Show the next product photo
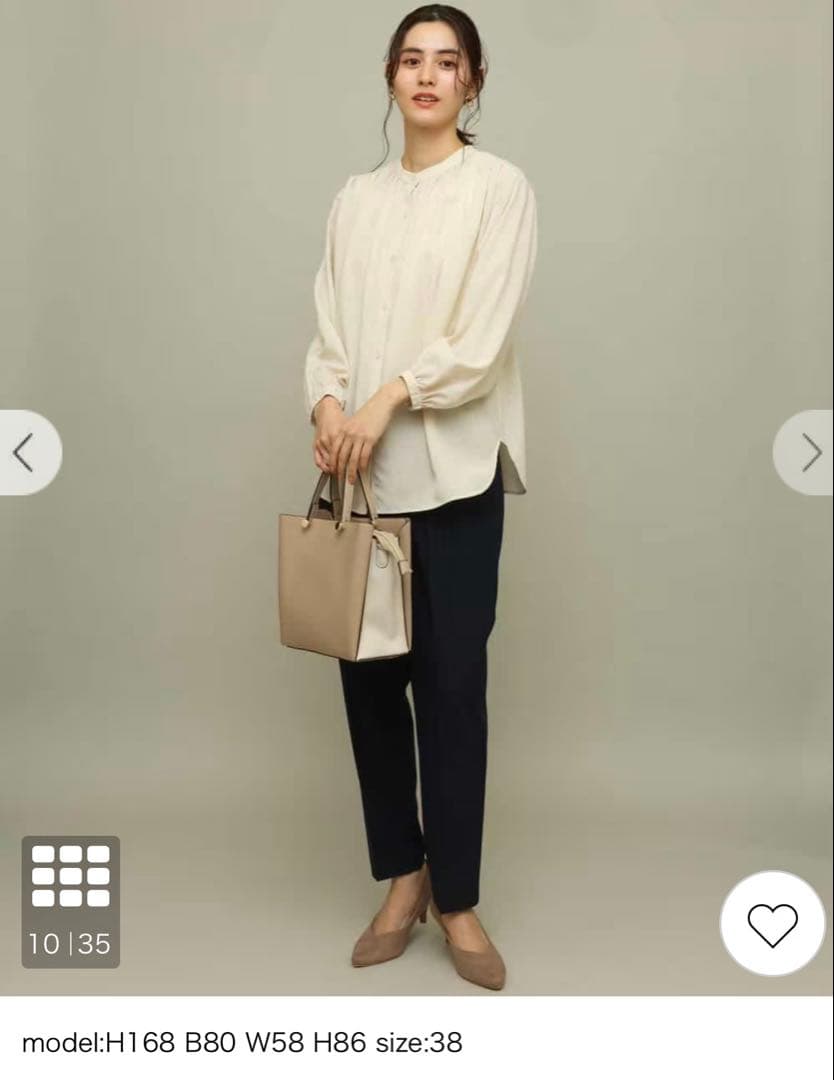The height and width of the screenshot is (1080, 834). (x=809, y=453)
